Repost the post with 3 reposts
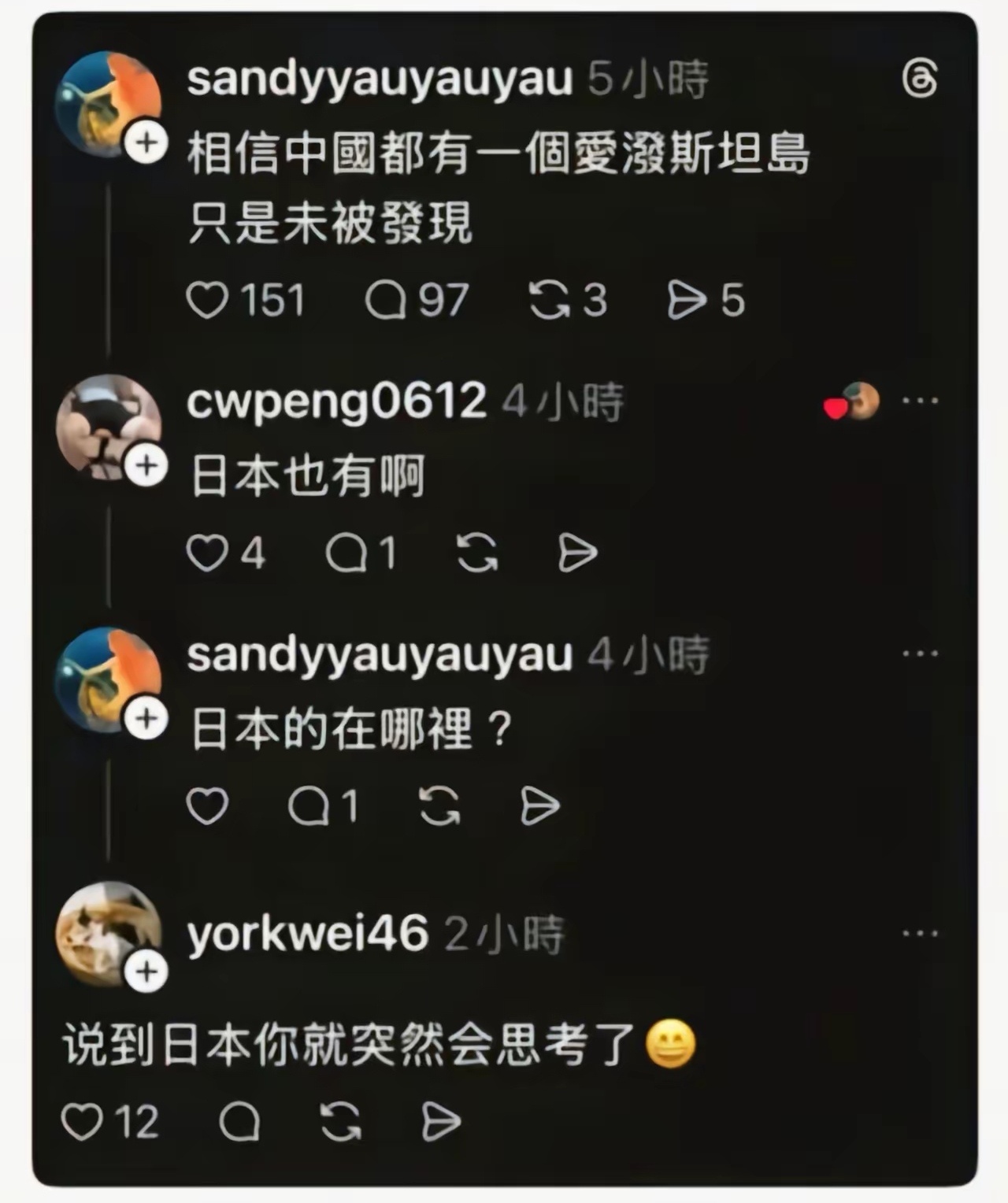Screen dimensions: 1008x1203 549,301
